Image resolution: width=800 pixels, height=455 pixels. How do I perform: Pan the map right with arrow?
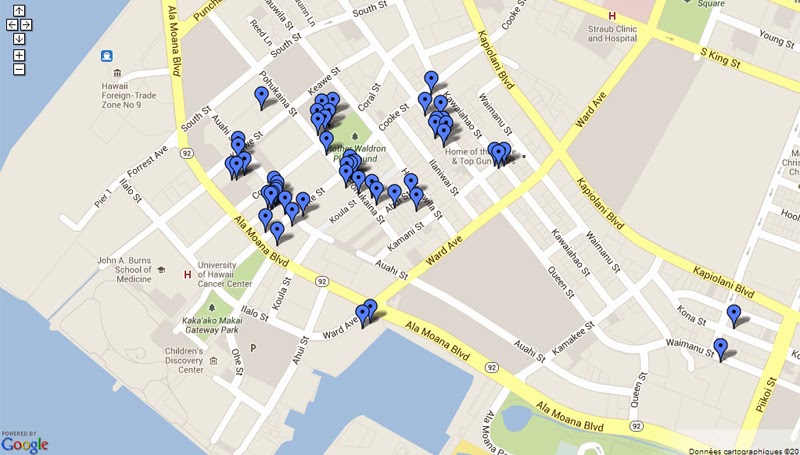point(27,24)
